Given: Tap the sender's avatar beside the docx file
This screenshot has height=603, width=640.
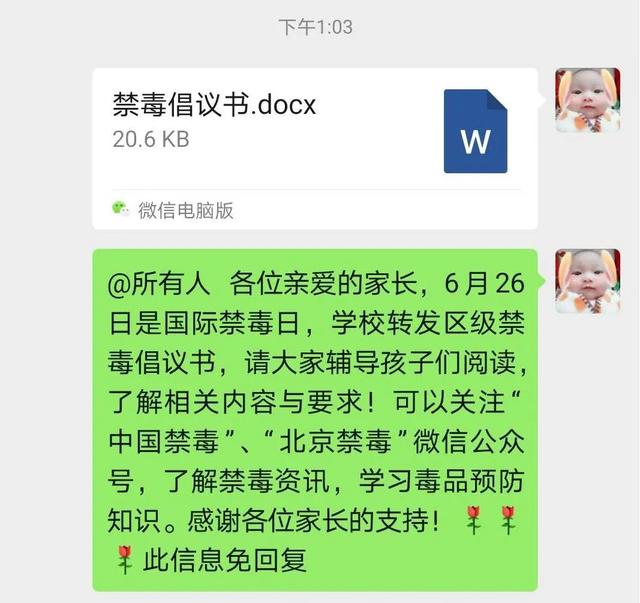Looking at the screenshot, I should point(587,100).
